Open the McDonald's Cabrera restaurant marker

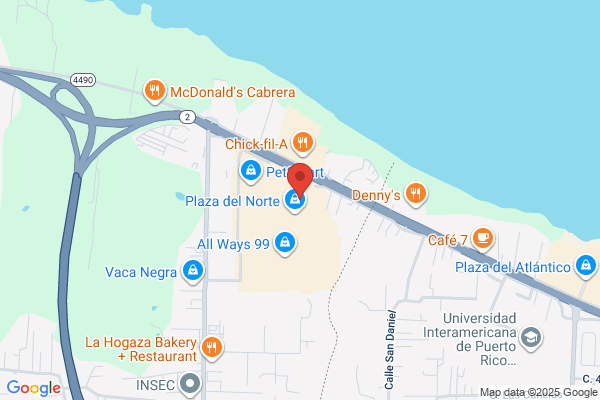pyautogui.click(x=155, y=91)
